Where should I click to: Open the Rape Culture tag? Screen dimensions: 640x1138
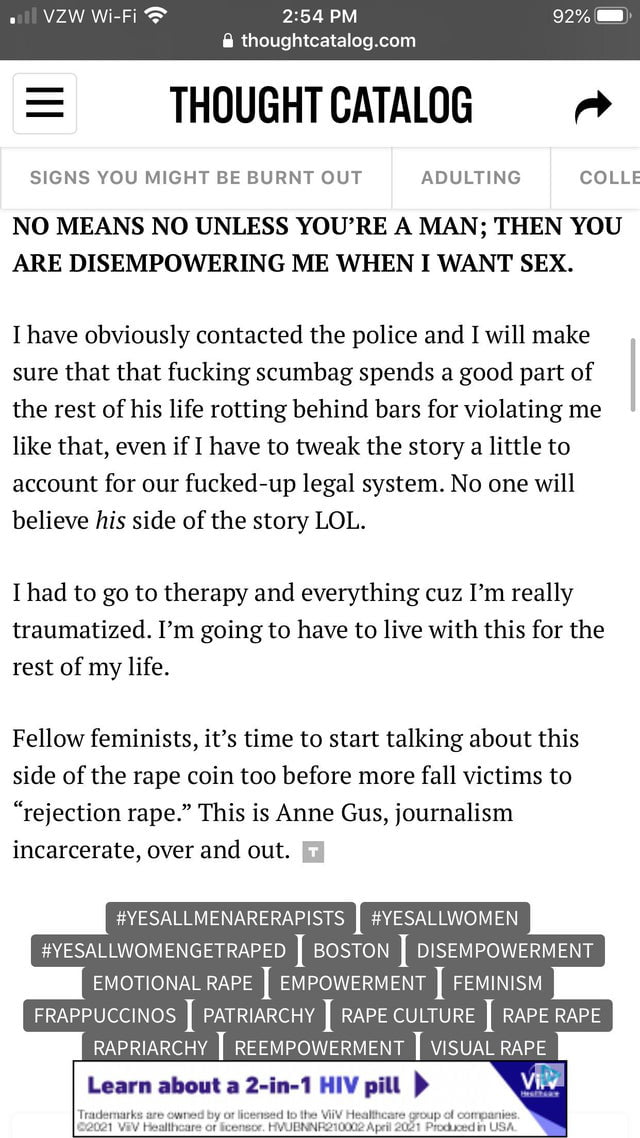tap(408, 1015)
